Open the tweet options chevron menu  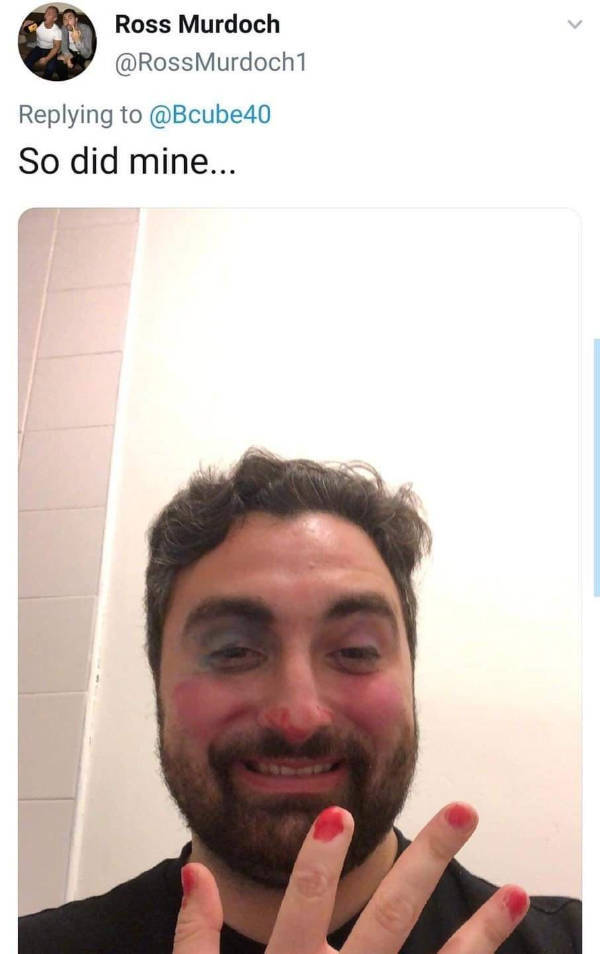[574, 24]
